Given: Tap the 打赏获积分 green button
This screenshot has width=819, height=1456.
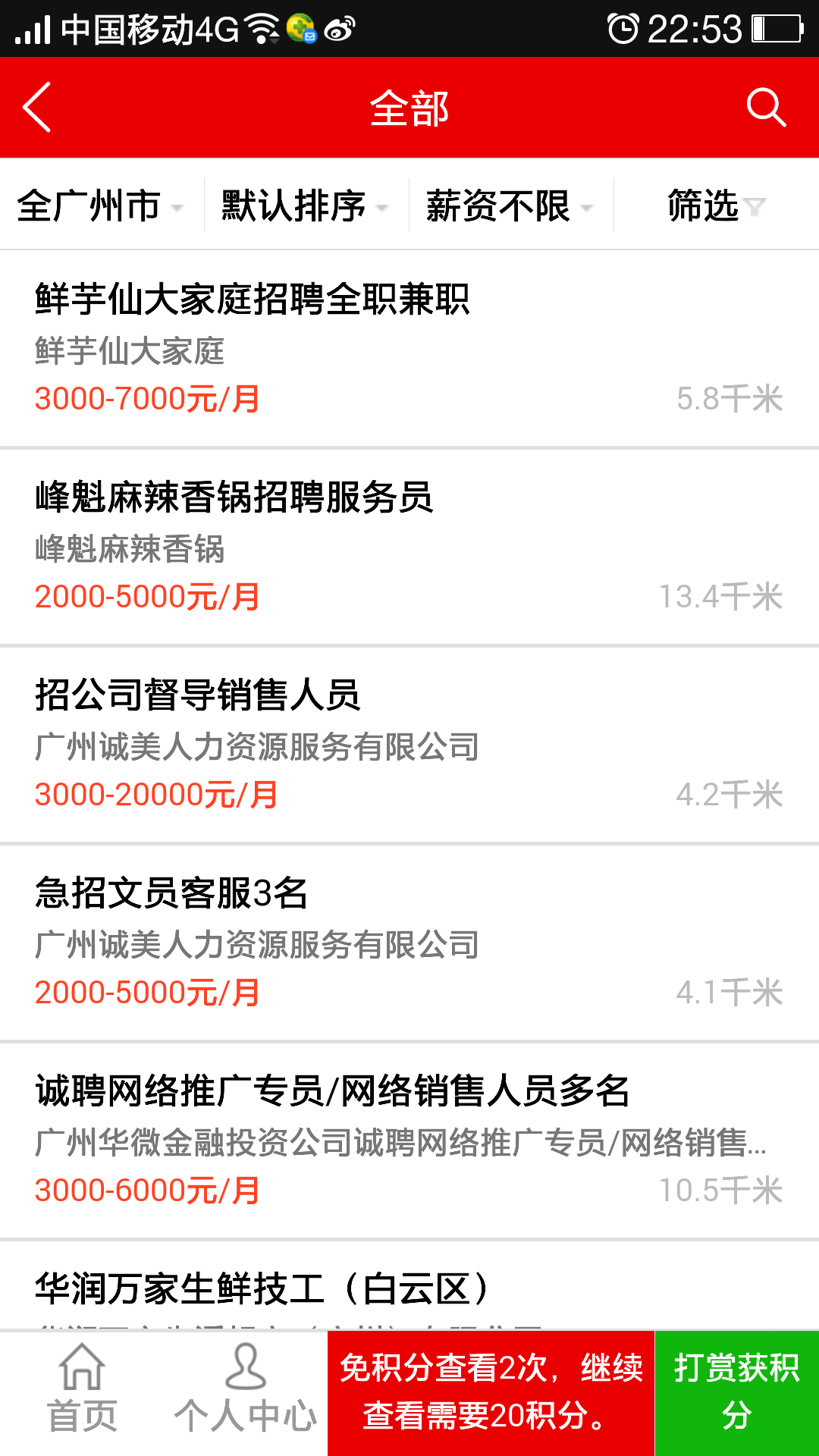Looking at the screenshot, I should pyautogui.click(x=736, y=1392).
